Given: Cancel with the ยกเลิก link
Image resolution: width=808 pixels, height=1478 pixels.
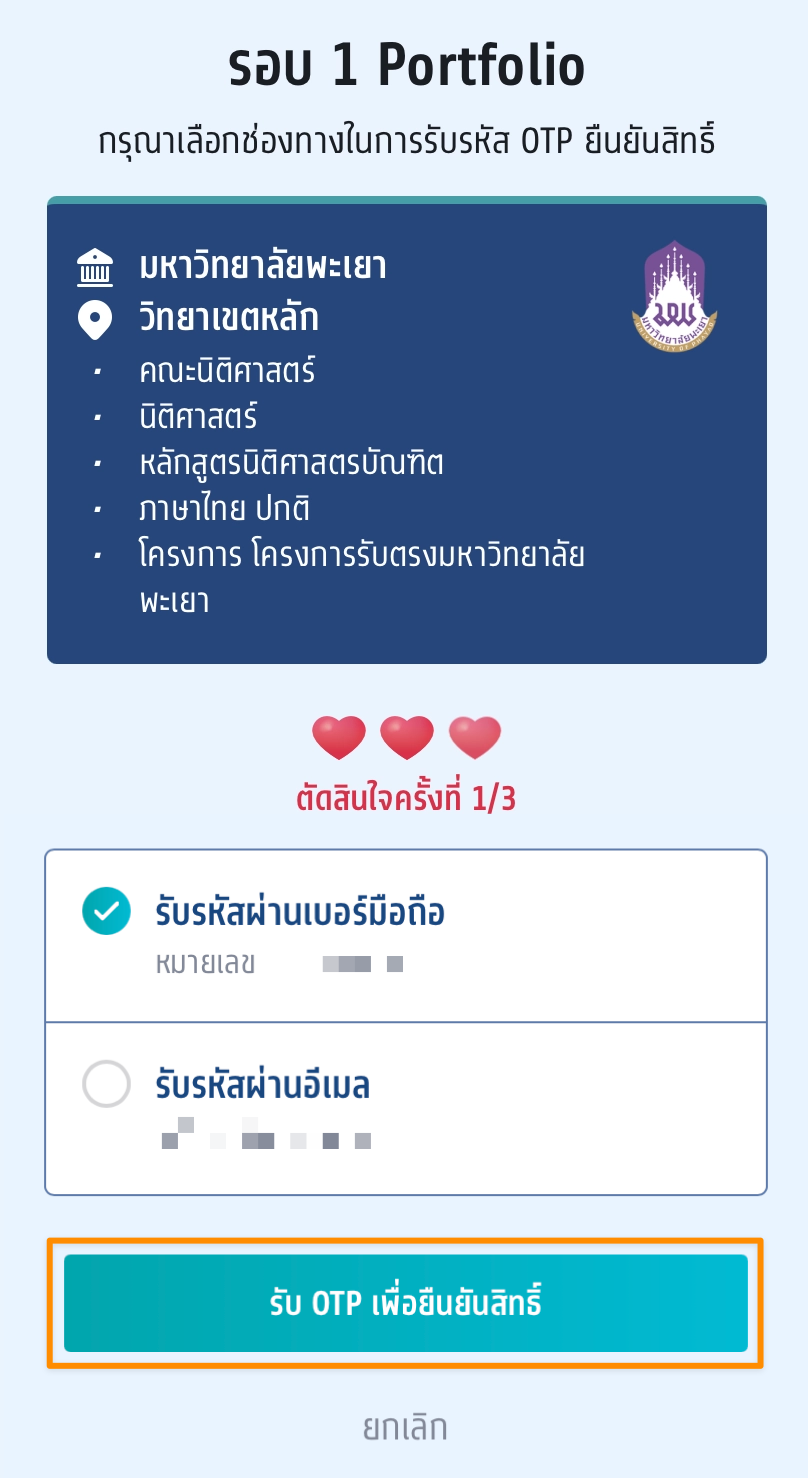Looking at the screenshot, I should click(404, 1426).
